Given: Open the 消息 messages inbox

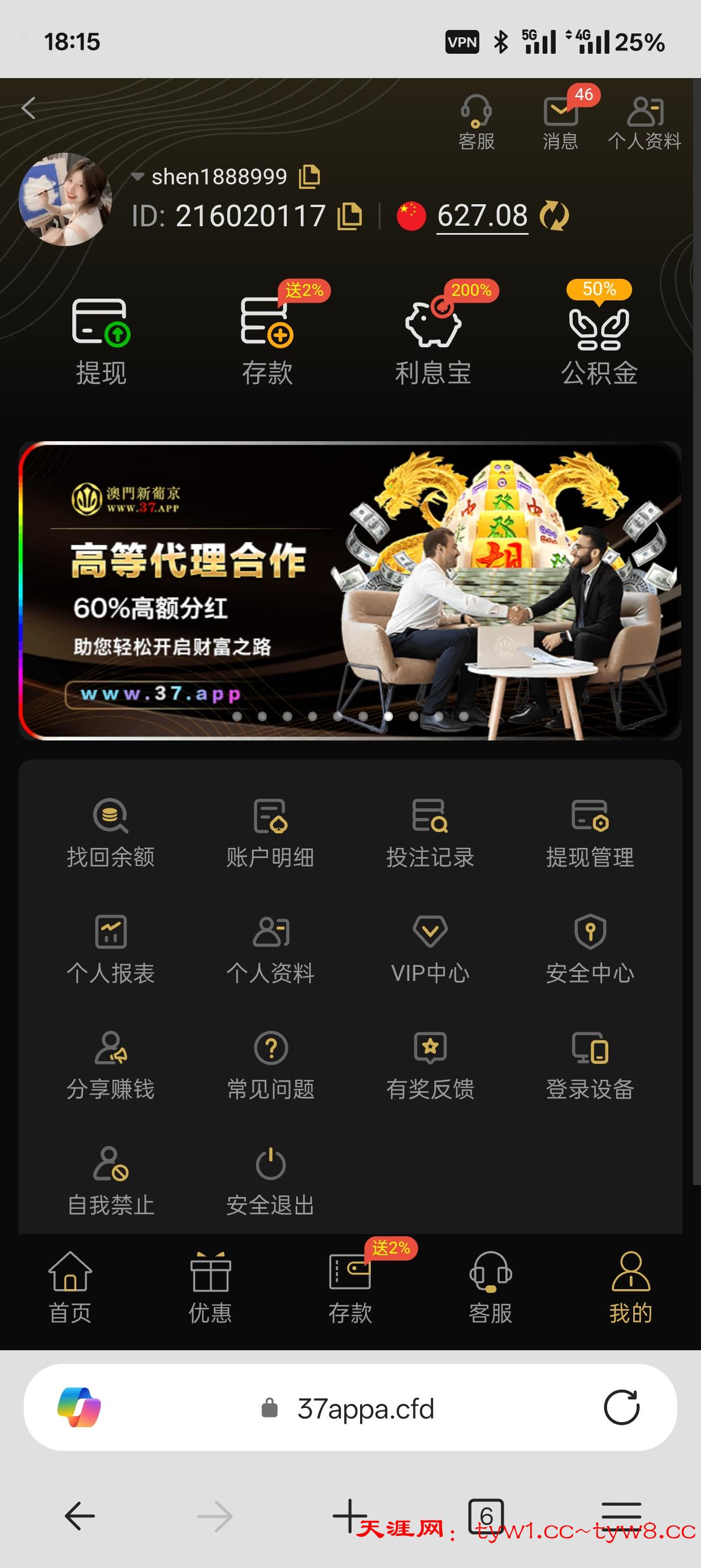Looking at the screenshot, I should click(x=560, y=122).
